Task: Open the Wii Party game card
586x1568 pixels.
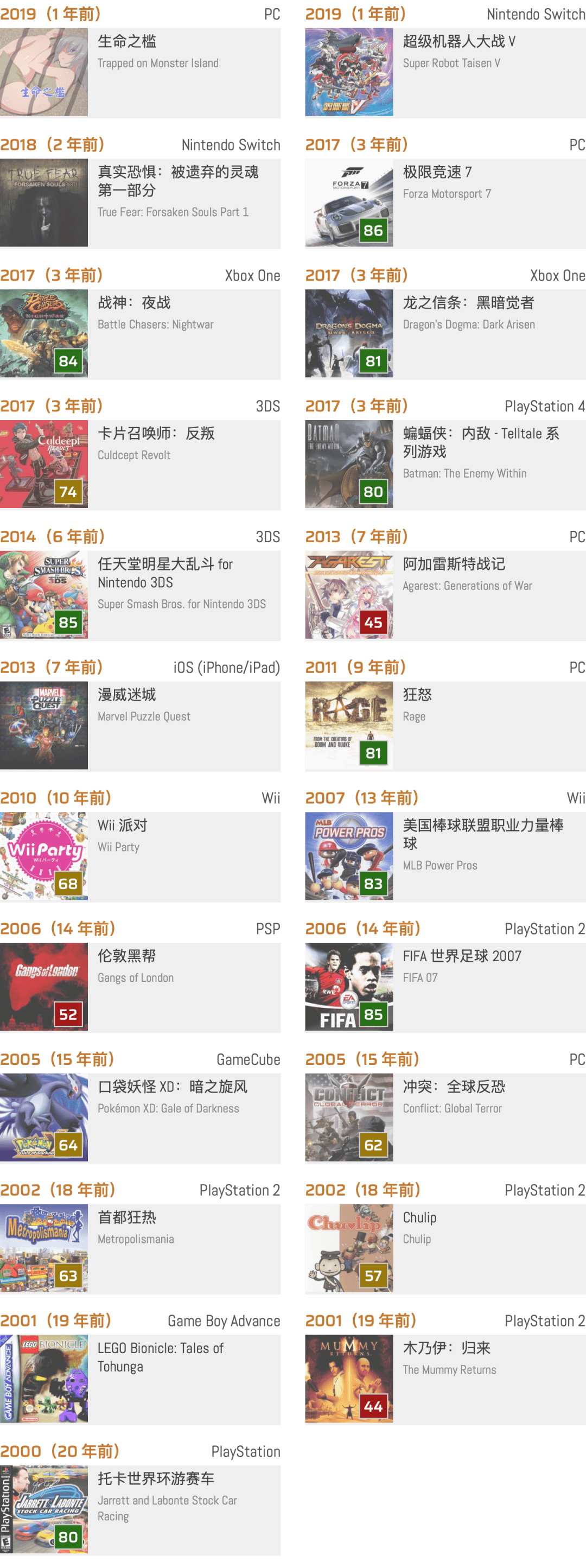Action: click(x=140, y=856)
